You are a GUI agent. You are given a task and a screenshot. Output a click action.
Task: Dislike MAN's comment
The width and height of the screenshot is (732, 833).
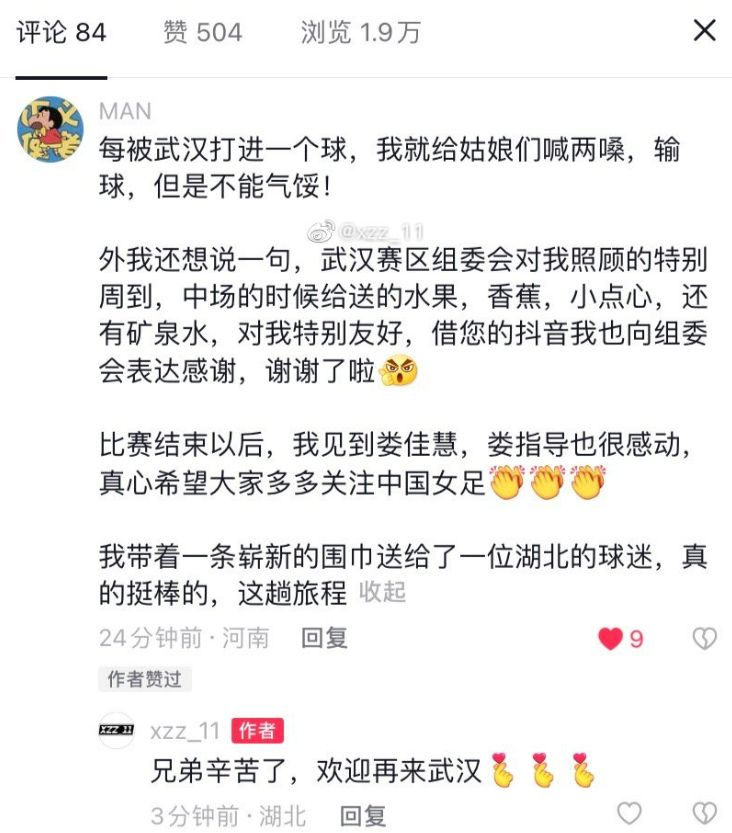point(705,639)
